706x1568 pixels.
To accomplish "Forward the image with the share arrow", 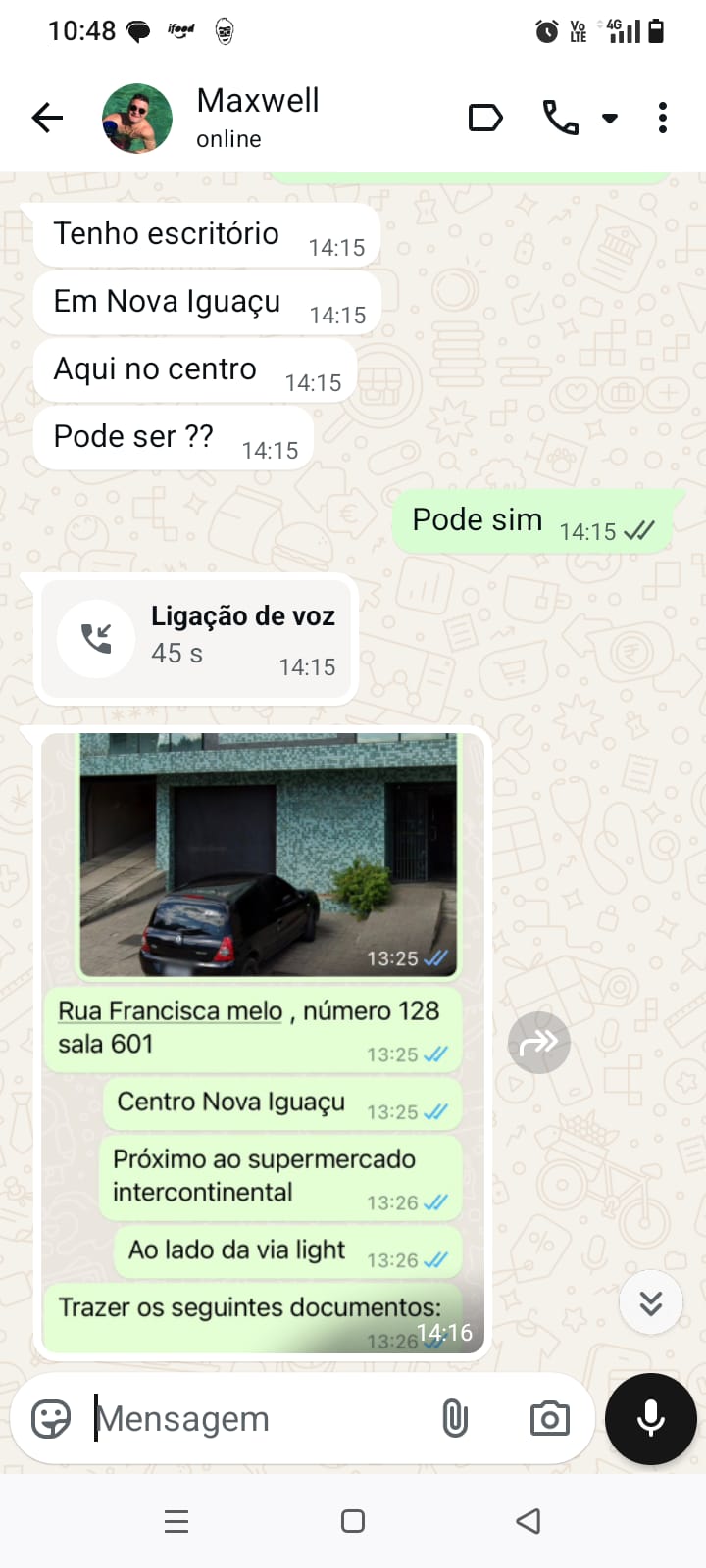I will (538, 1042).
